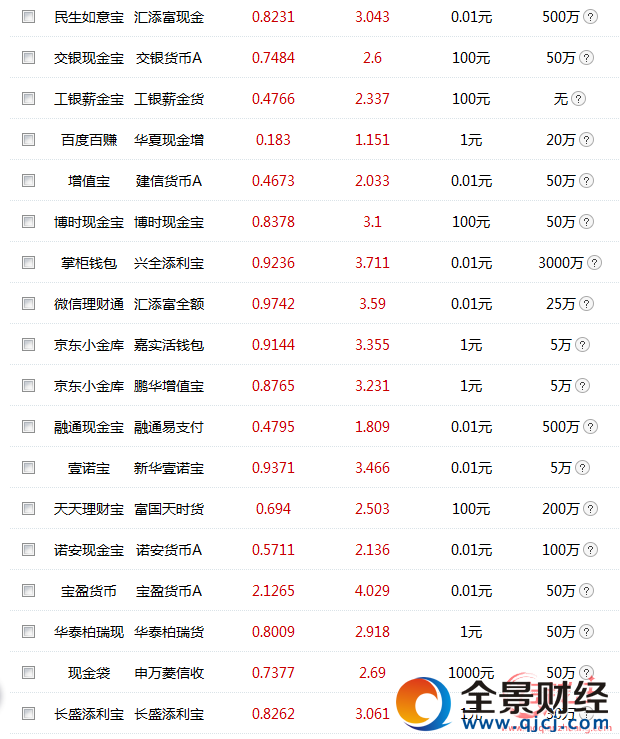Mark the 天天理财宝 checkbox

point(28,509)
